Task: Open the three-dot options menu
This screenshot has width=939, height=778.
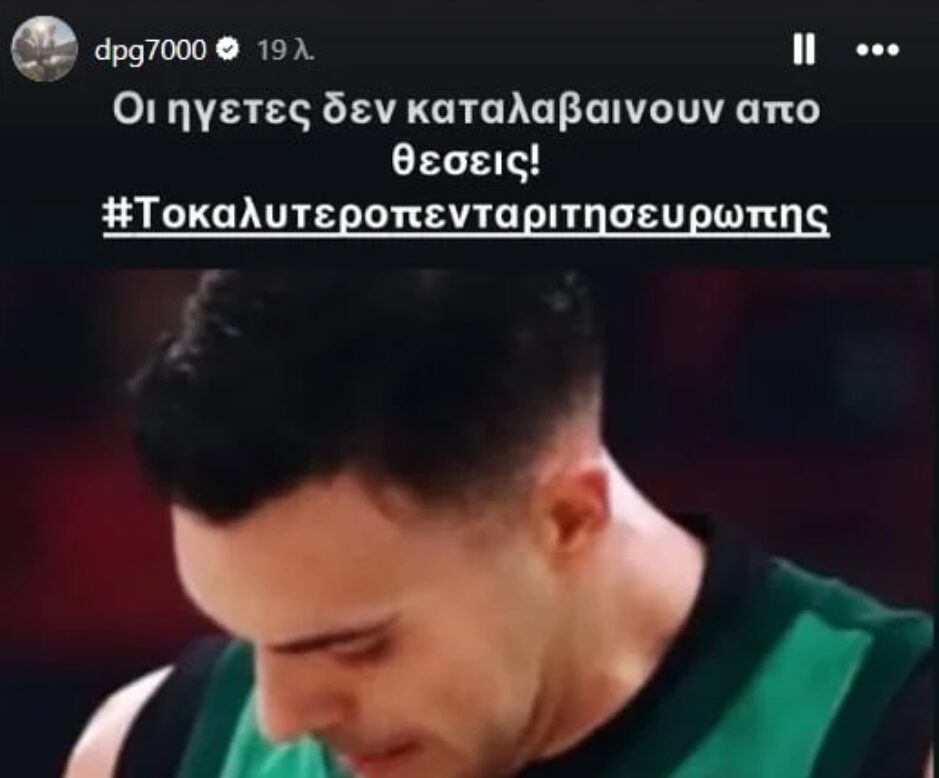Action: click(x=878, y=49)
